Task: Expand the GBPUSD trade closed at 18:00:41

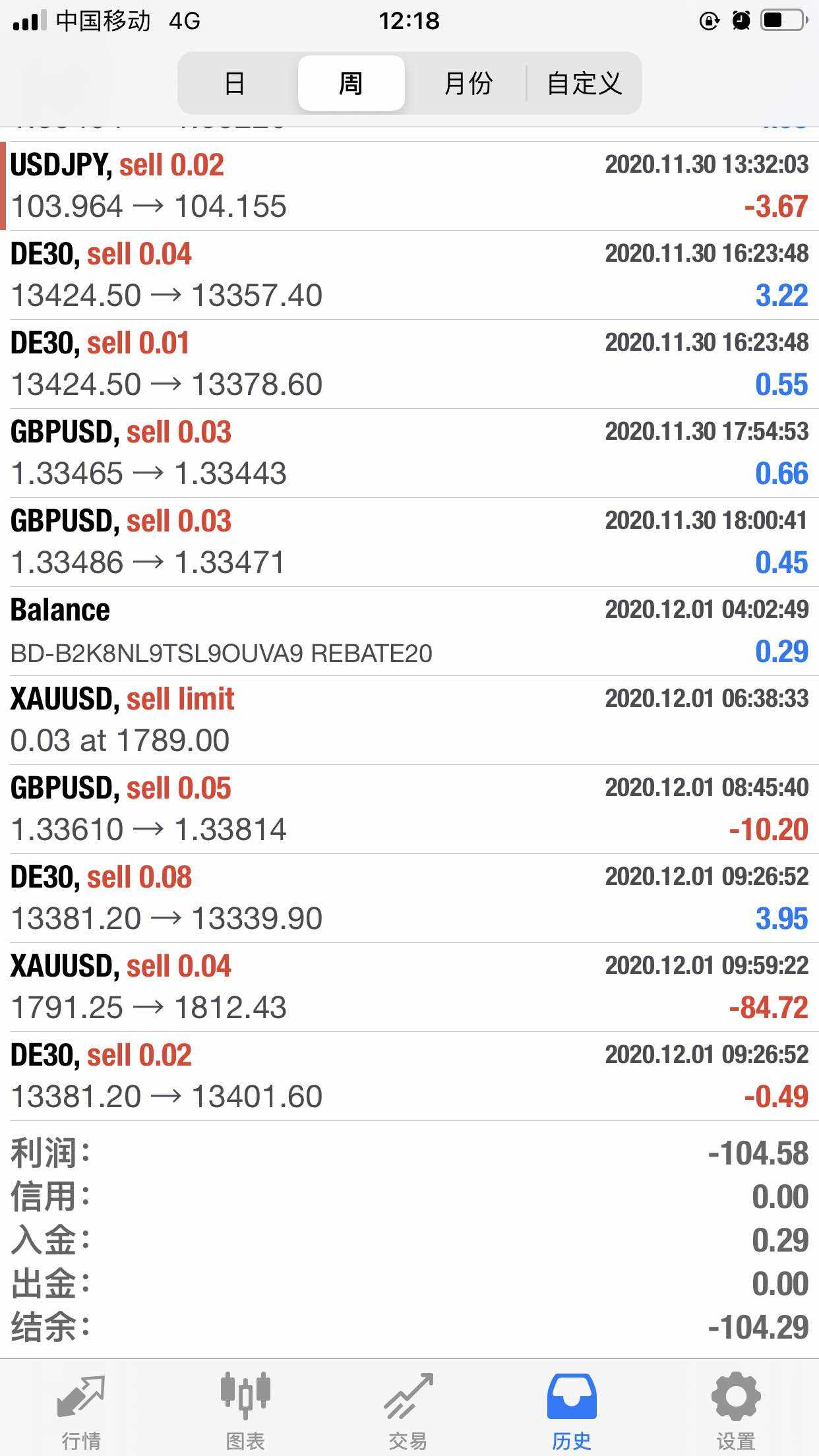Action: point(409,542)
